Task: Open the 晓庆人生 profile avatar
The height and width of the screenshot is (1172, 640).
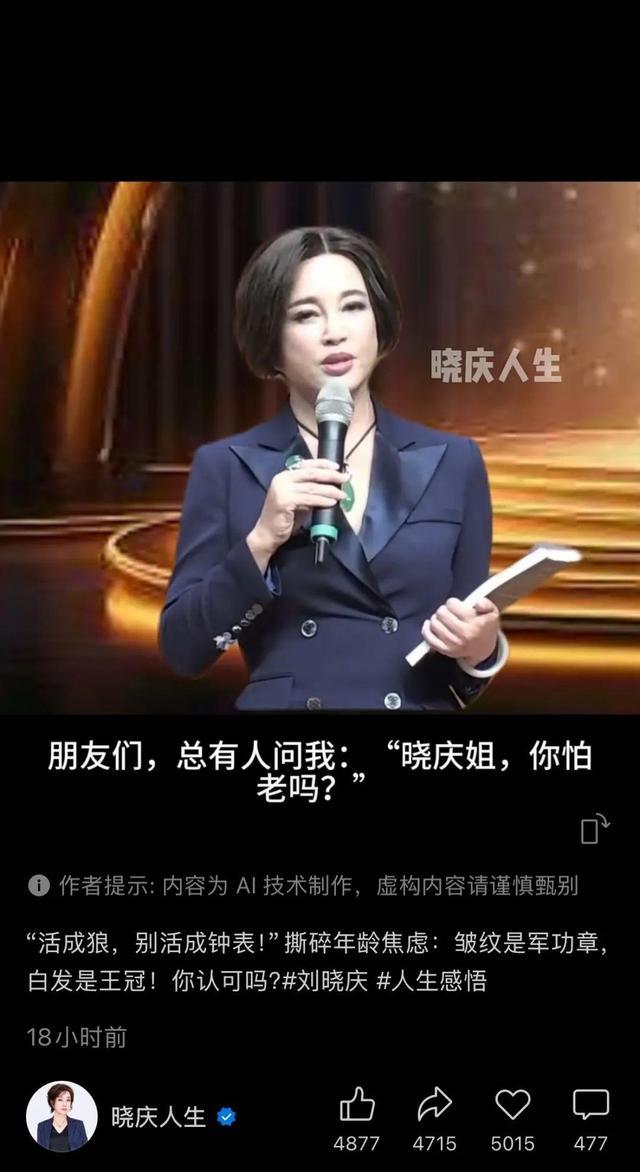Action: tap(62, 1116)
